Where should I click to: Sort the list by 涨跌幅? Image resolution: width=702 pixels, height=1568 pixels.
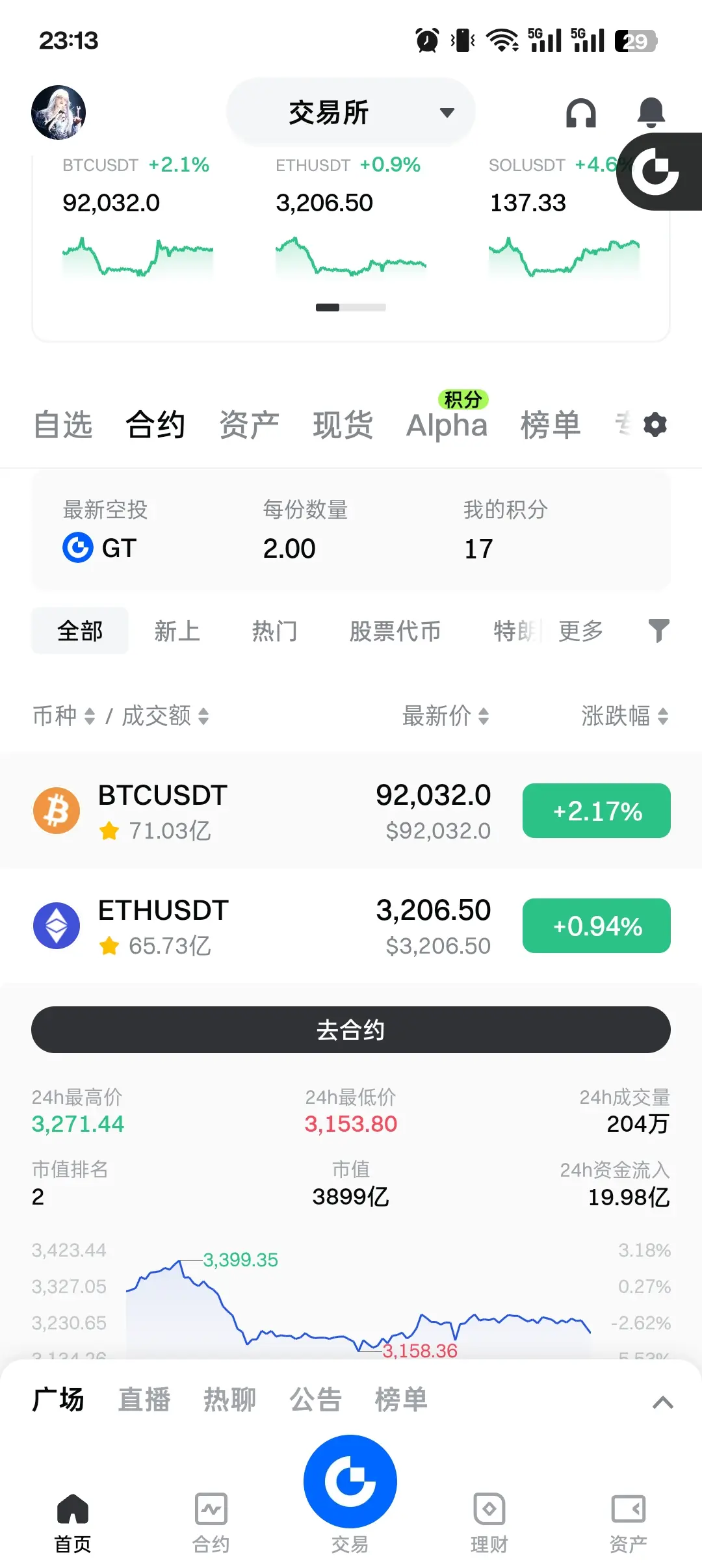[624, 716]
